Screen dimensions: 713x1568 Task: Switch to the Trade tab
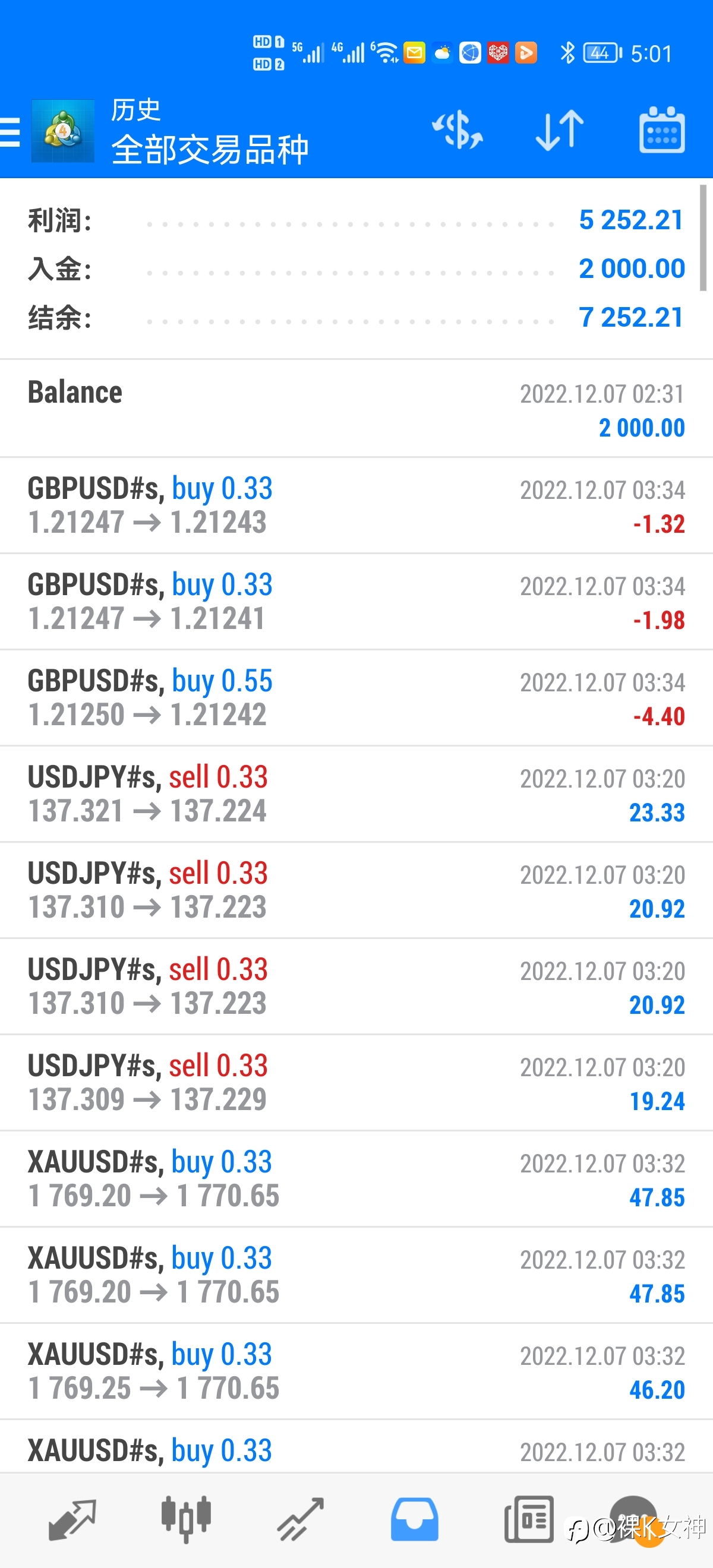click(x=301, y=1520)
